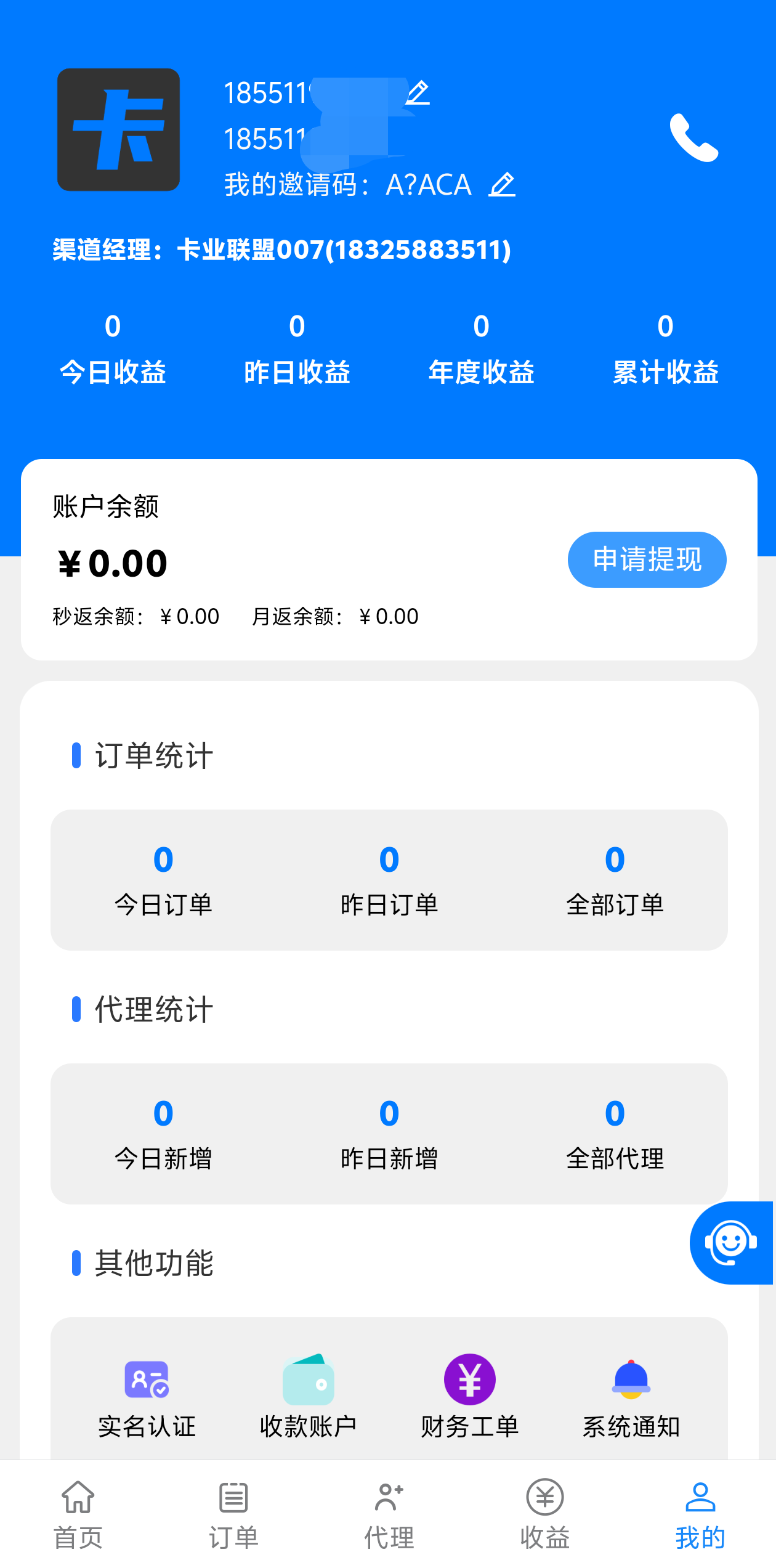View 今日订单 order count
This screenshot has width=776, height=1568.
tap(163, 880)
